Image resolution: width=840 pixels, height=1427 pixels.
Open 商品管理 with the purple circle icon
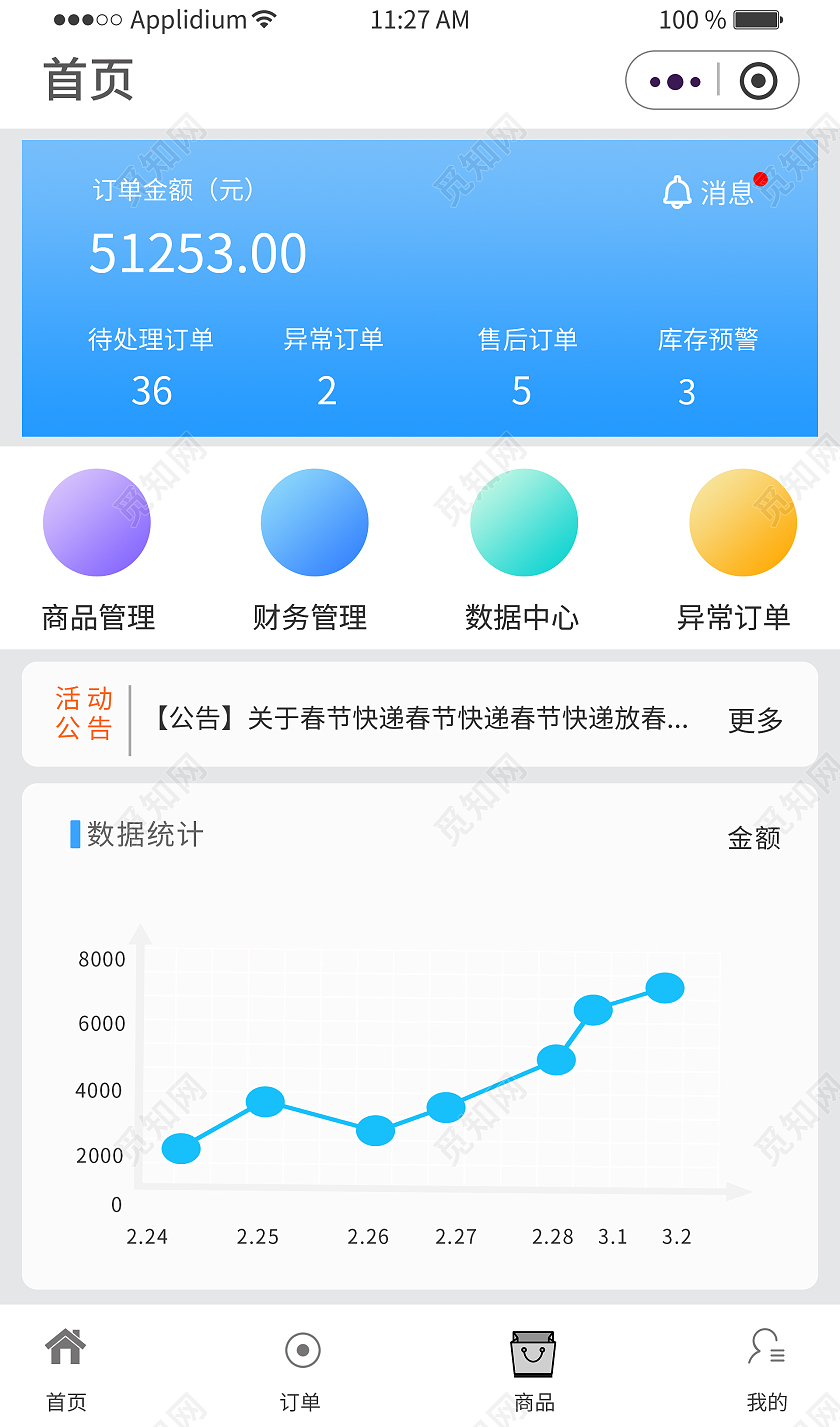click(x=96, y=522)
